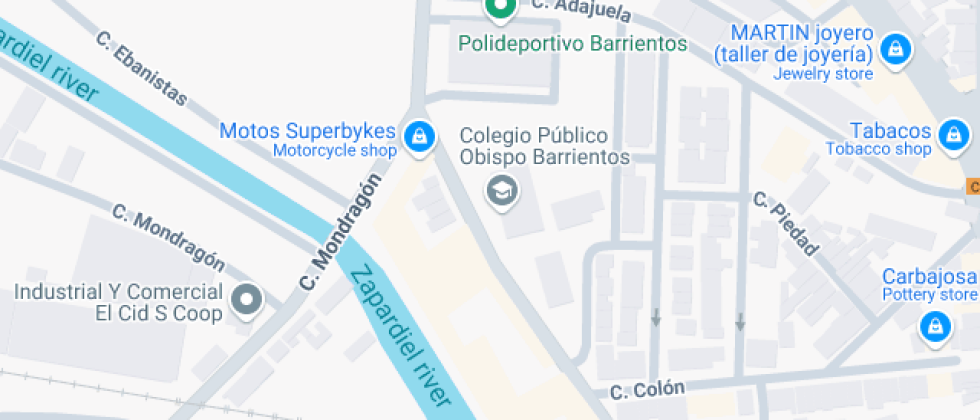Open the Carbajosa pottery store pin
Image resolution: width=980 pixels, height=420 pixels.
(936, 327)
